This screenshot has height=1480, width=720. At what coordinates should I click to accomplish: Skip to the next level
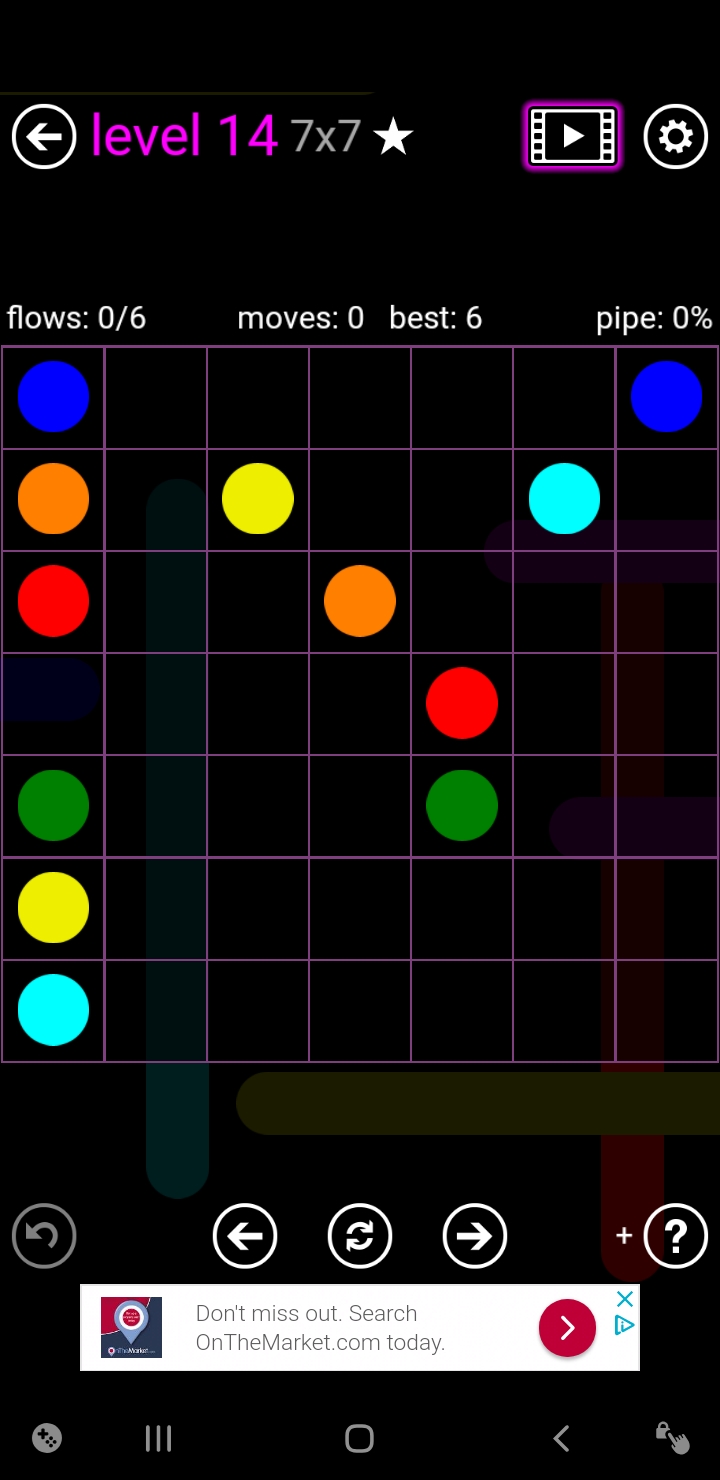coord(475,1236)
